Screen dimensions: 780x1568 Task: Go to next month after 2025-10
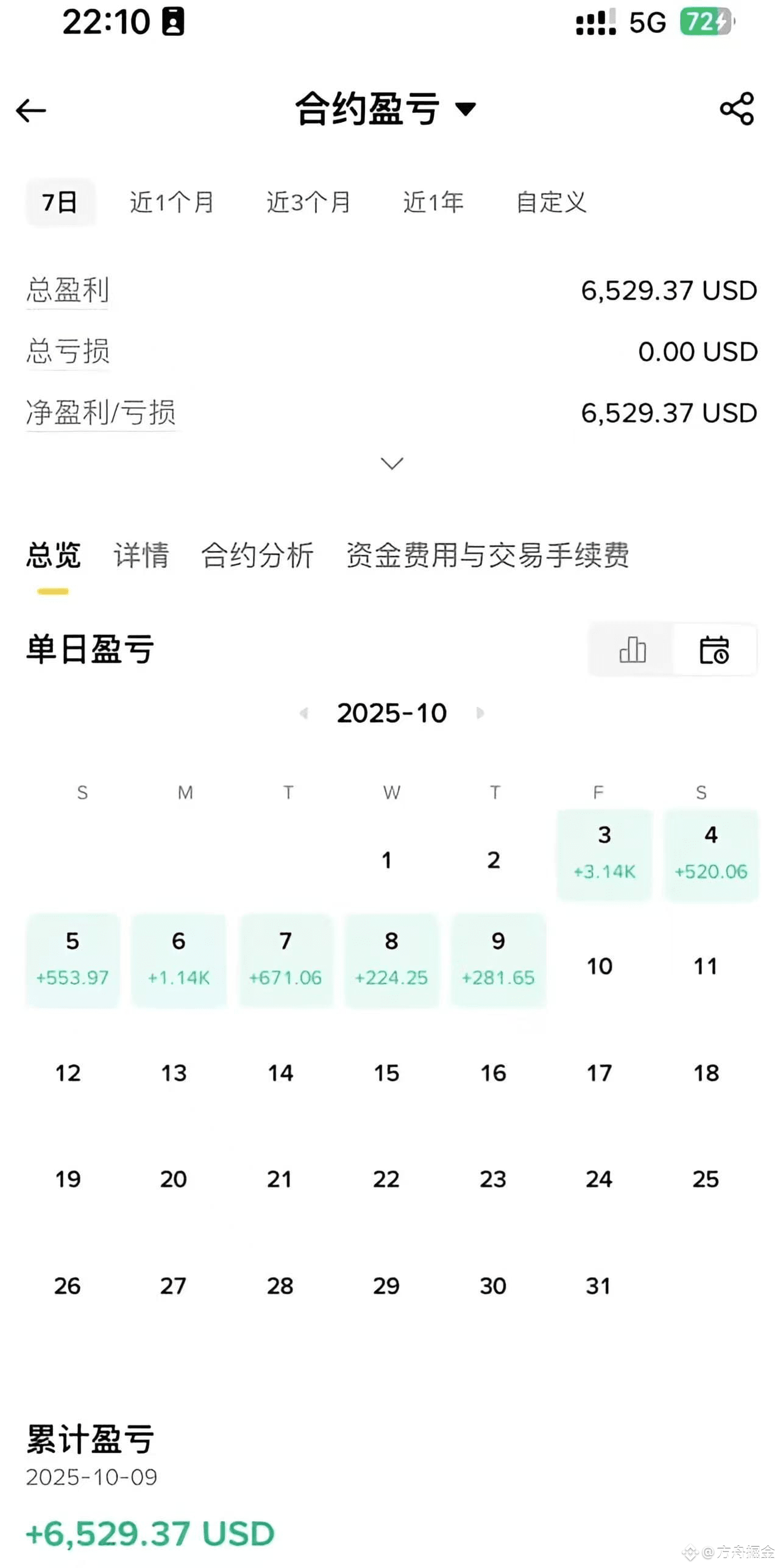480,713
